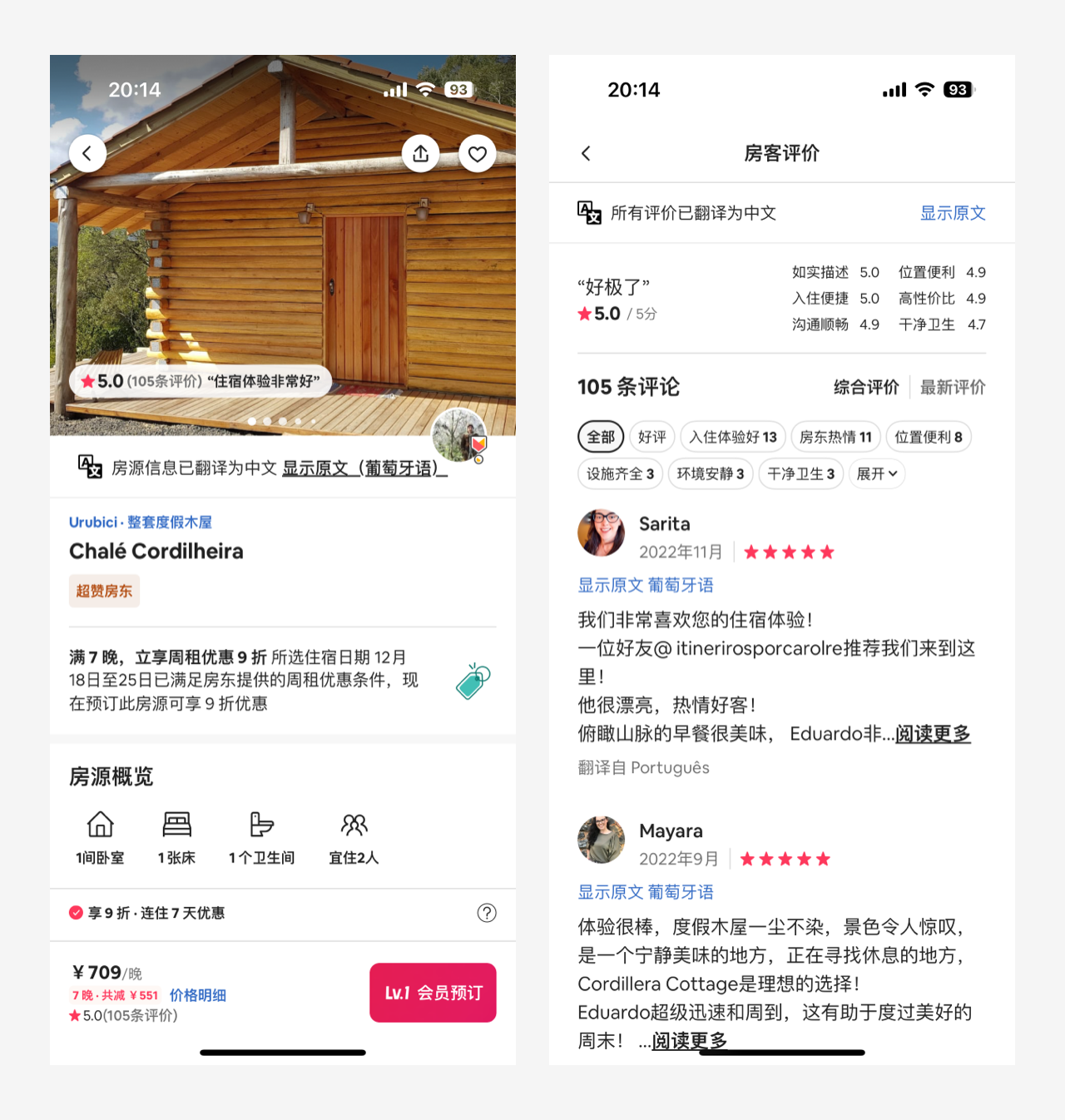Go back from the 房客评价 page
This screenshot has height=1120, width=1065.
coord(587,153)
